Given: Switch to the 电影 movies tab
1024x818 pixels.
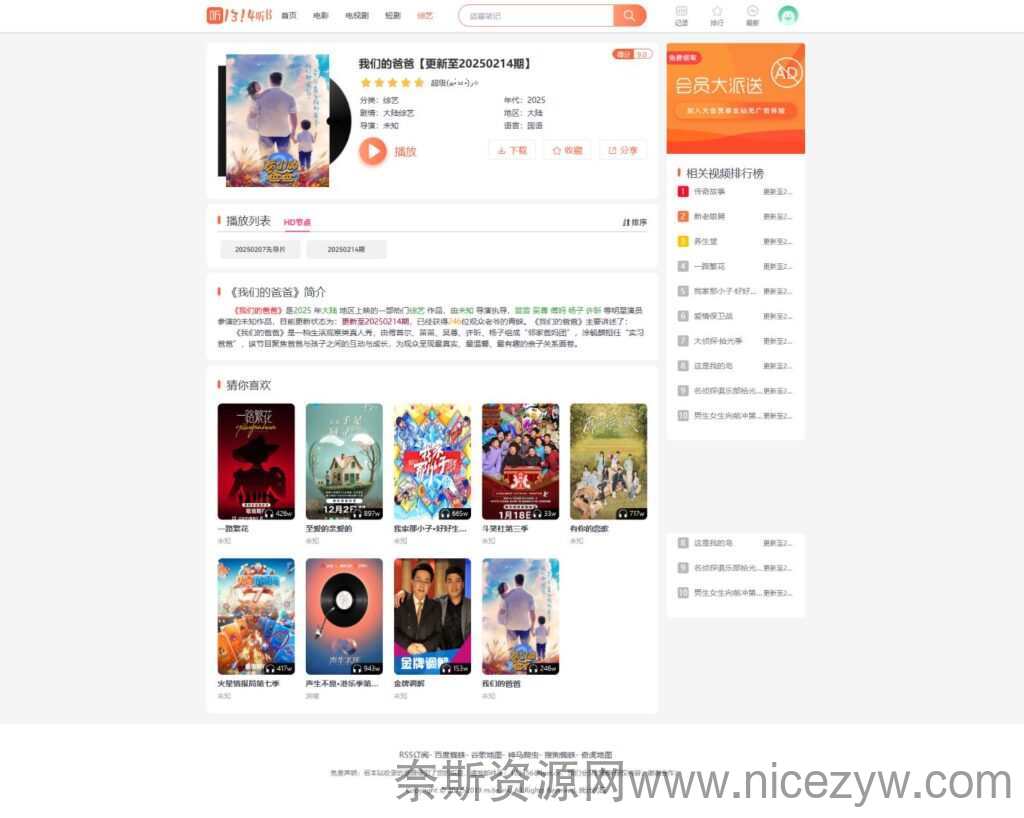Looking at the screenshot, I should [x=320, y=16].
